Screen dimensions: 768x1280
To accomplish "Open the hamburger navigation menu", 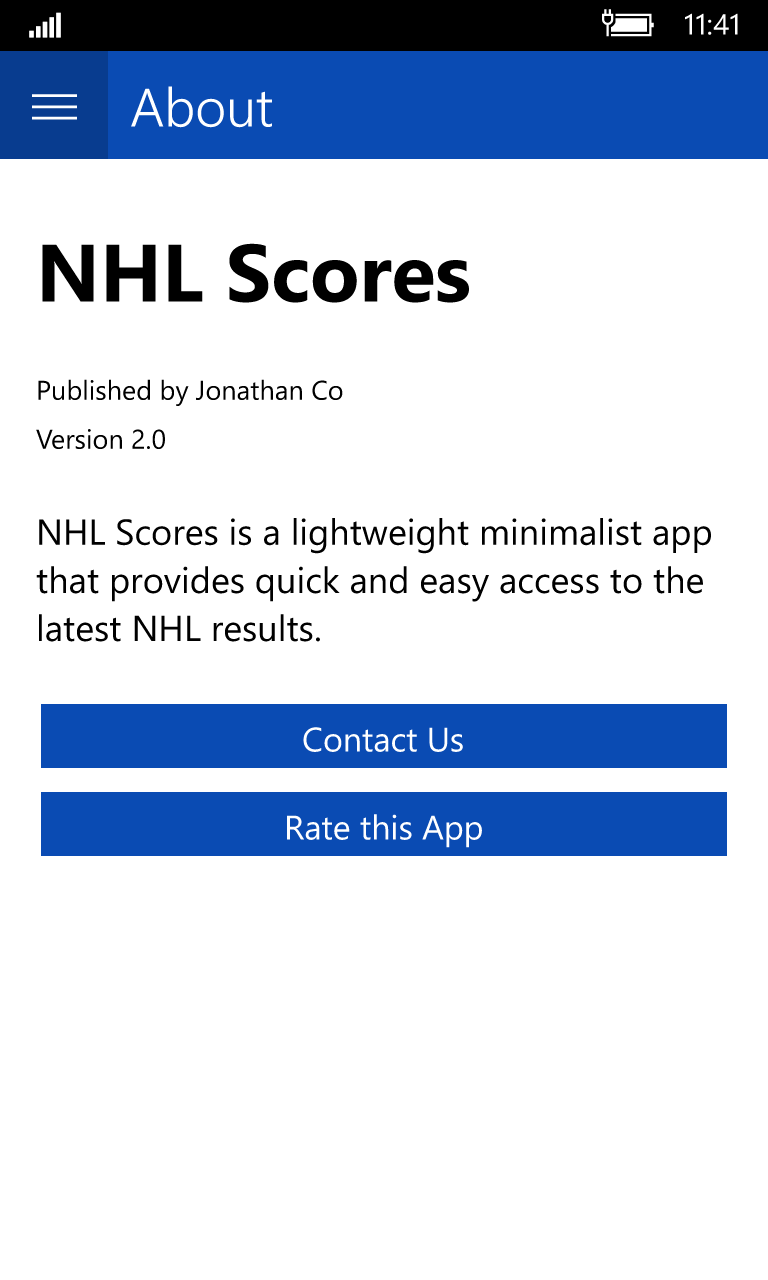I will [54, 106].
